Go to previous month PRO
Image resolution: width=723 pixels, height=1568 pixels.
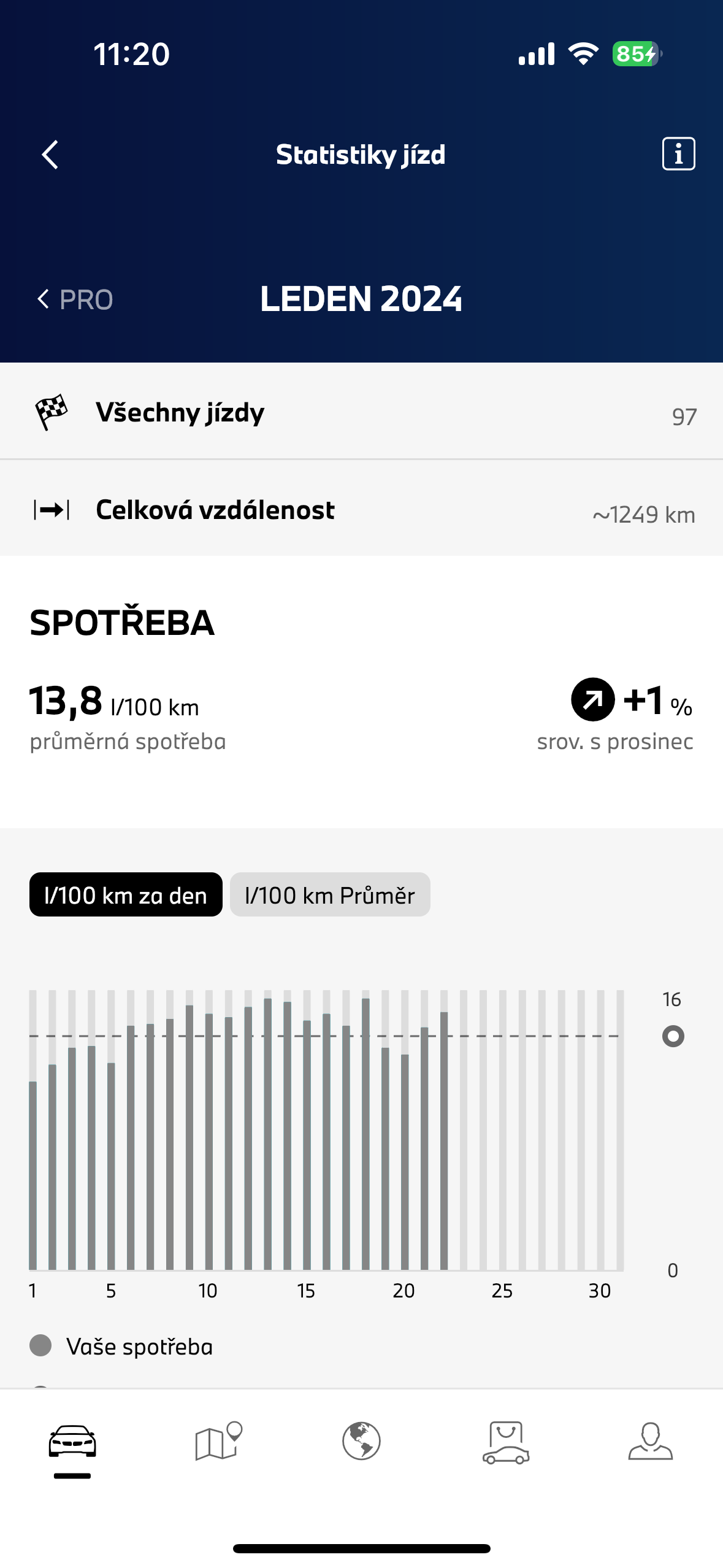(75, 299)
